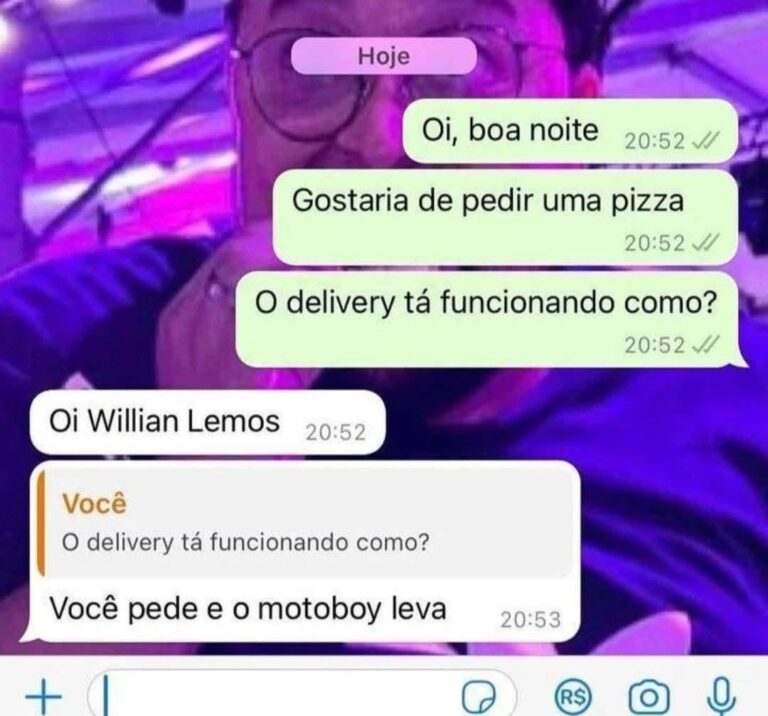The height and width of the screenshot is (716, 768).
Task: Open the R$ payment option
Action: [x=574, y=695]
